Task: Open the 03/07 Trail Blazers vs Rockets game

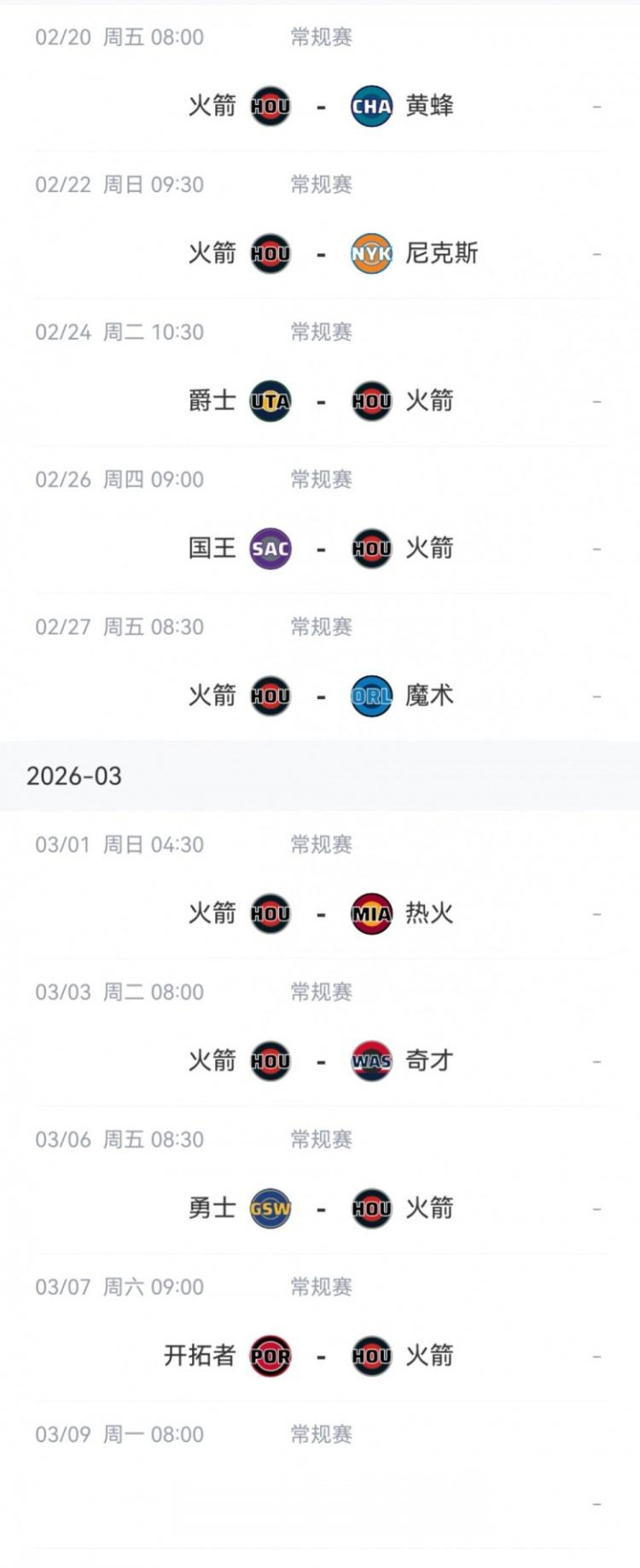Action: pos(320,1356)
